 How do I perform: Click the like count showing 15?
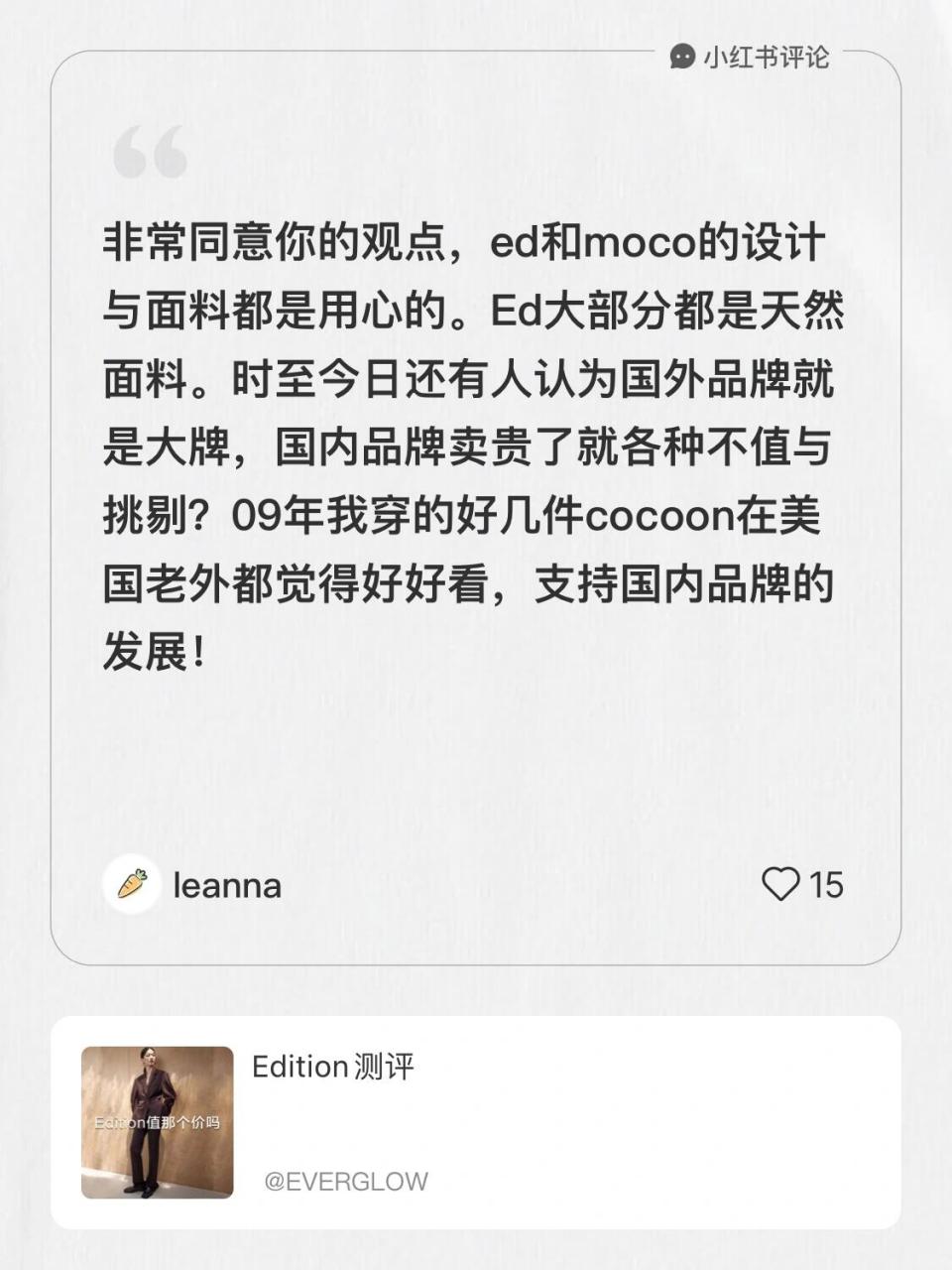[826, 886]
